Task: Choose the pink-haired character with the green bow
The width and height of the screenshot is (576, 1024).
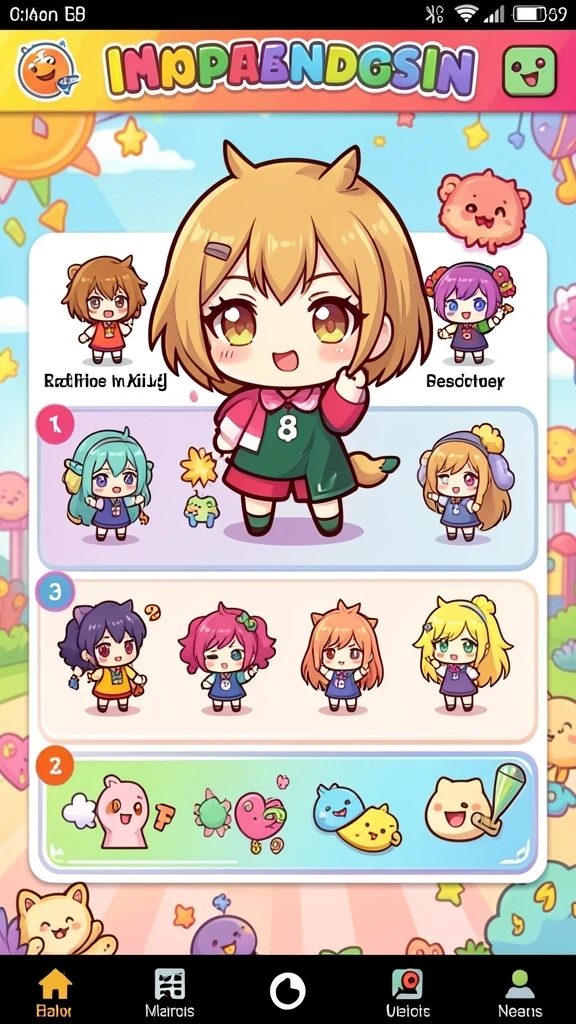Action: [226, 658]
